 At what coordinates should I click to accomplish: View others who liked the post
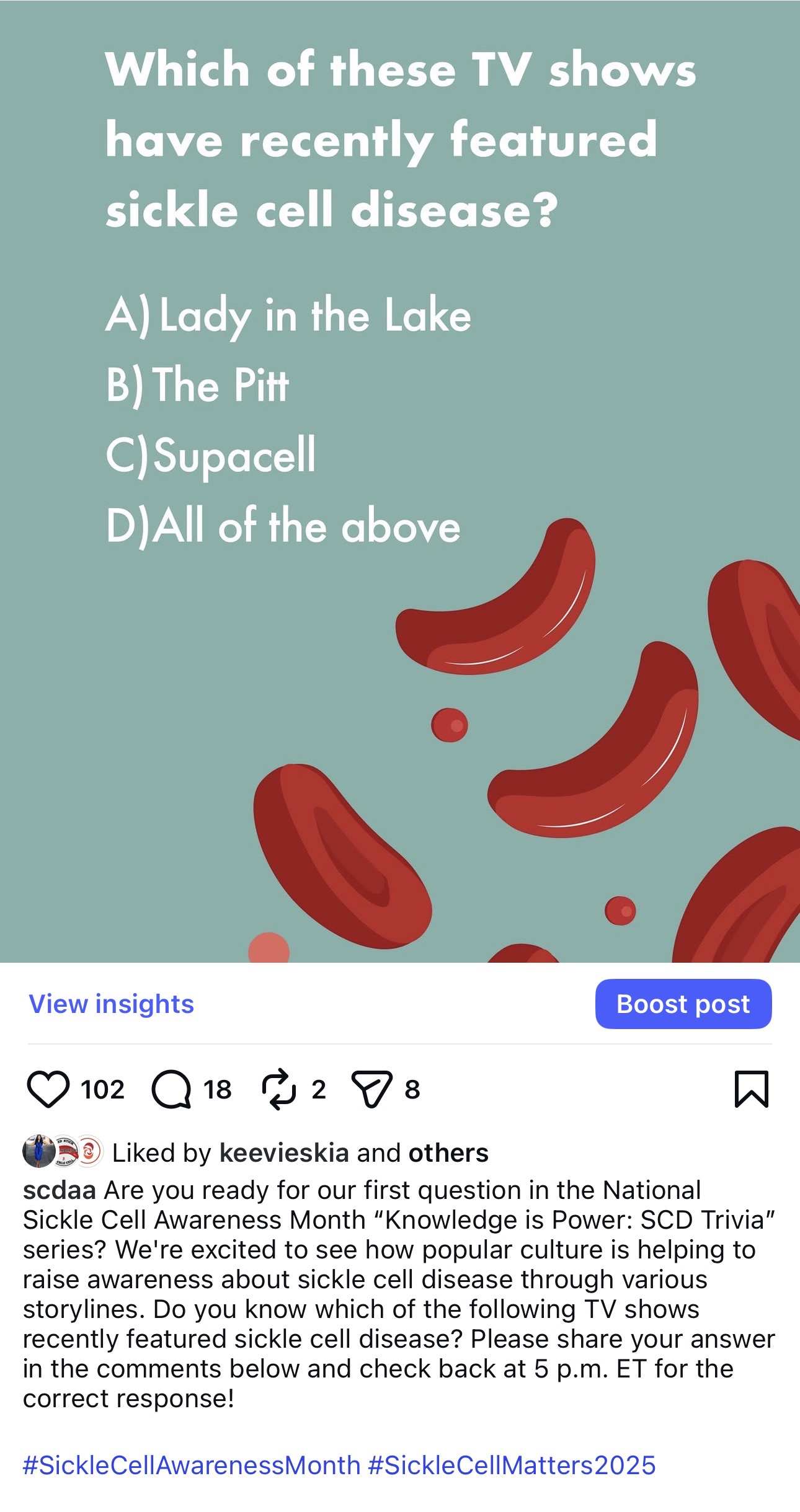pyautogui.click(x=448, y=1153)
